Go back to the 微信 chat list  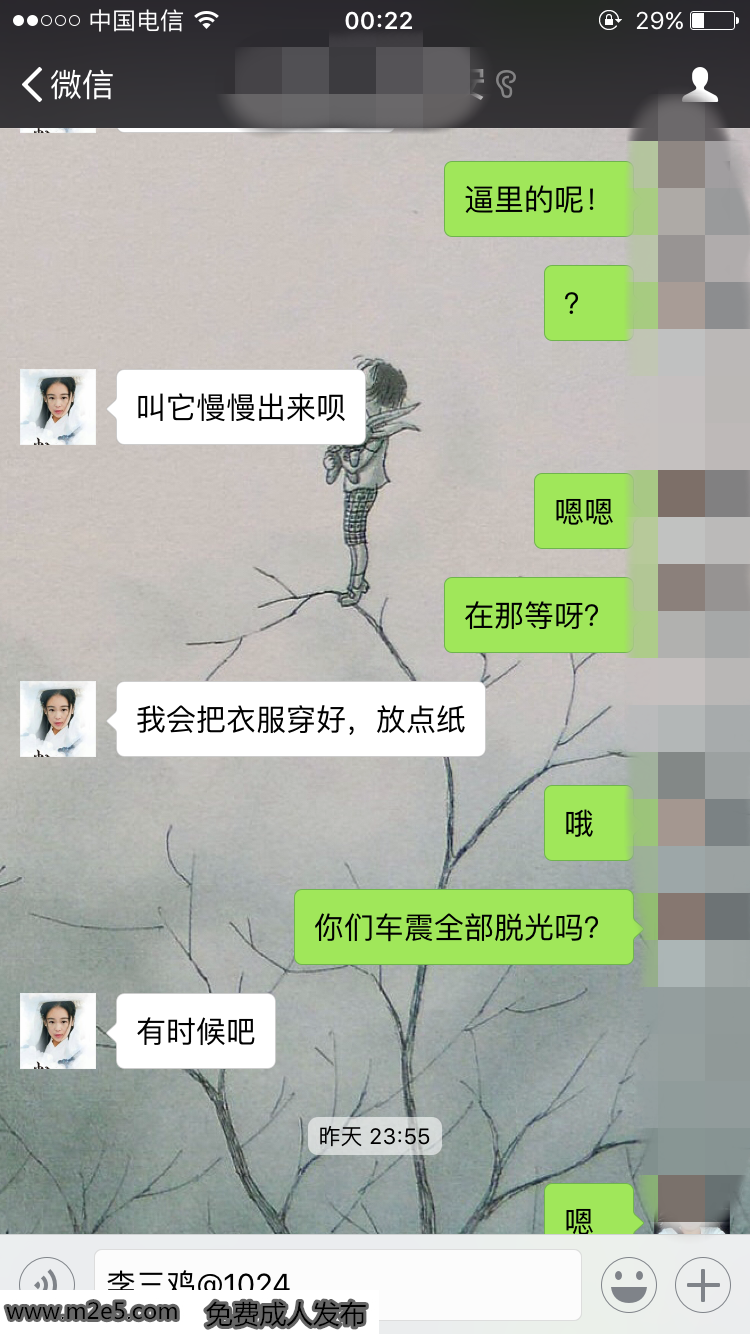point(66,85)
